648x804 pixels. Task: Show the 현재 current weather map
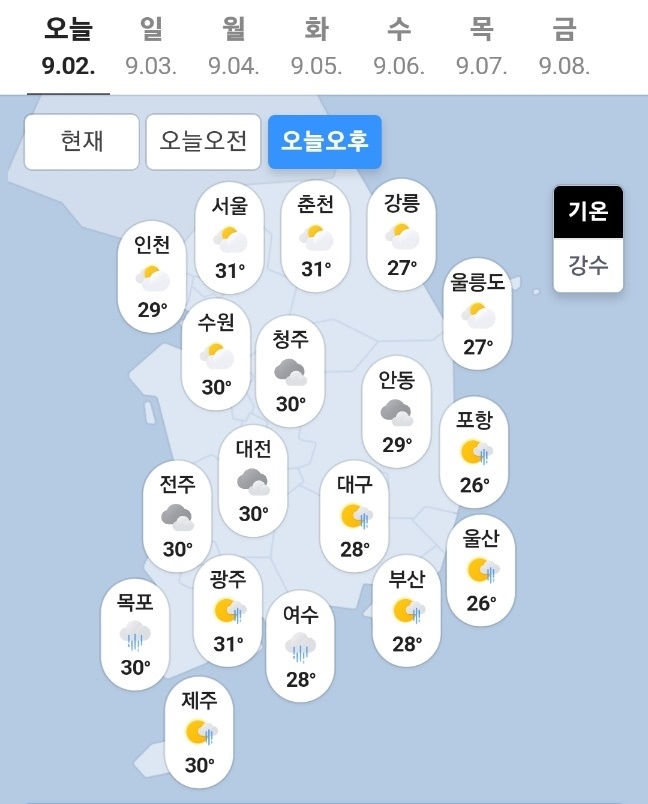tap(81, 141)
